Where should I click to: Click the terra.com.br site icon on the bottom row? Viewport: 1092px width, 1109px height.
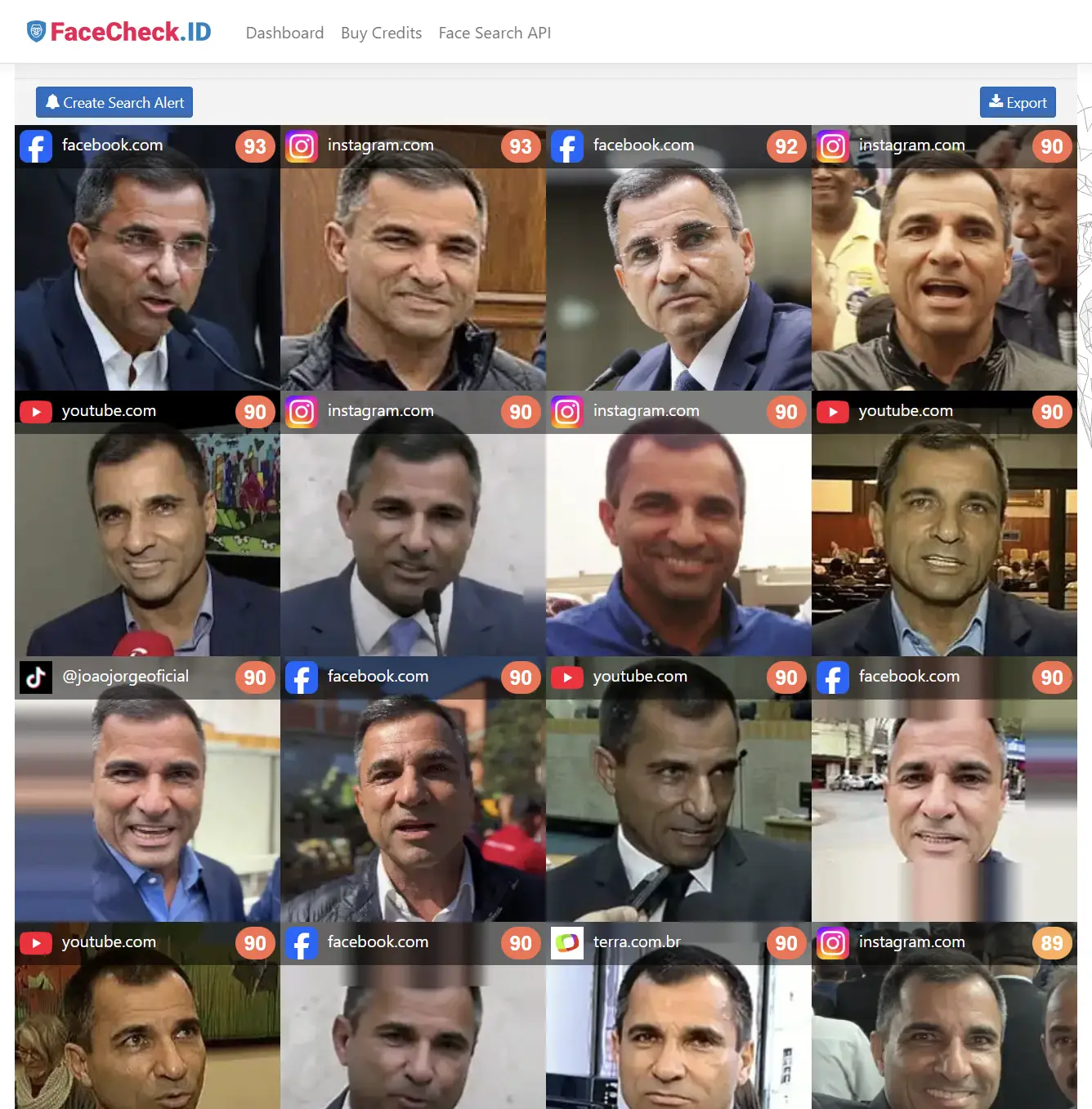567,942
